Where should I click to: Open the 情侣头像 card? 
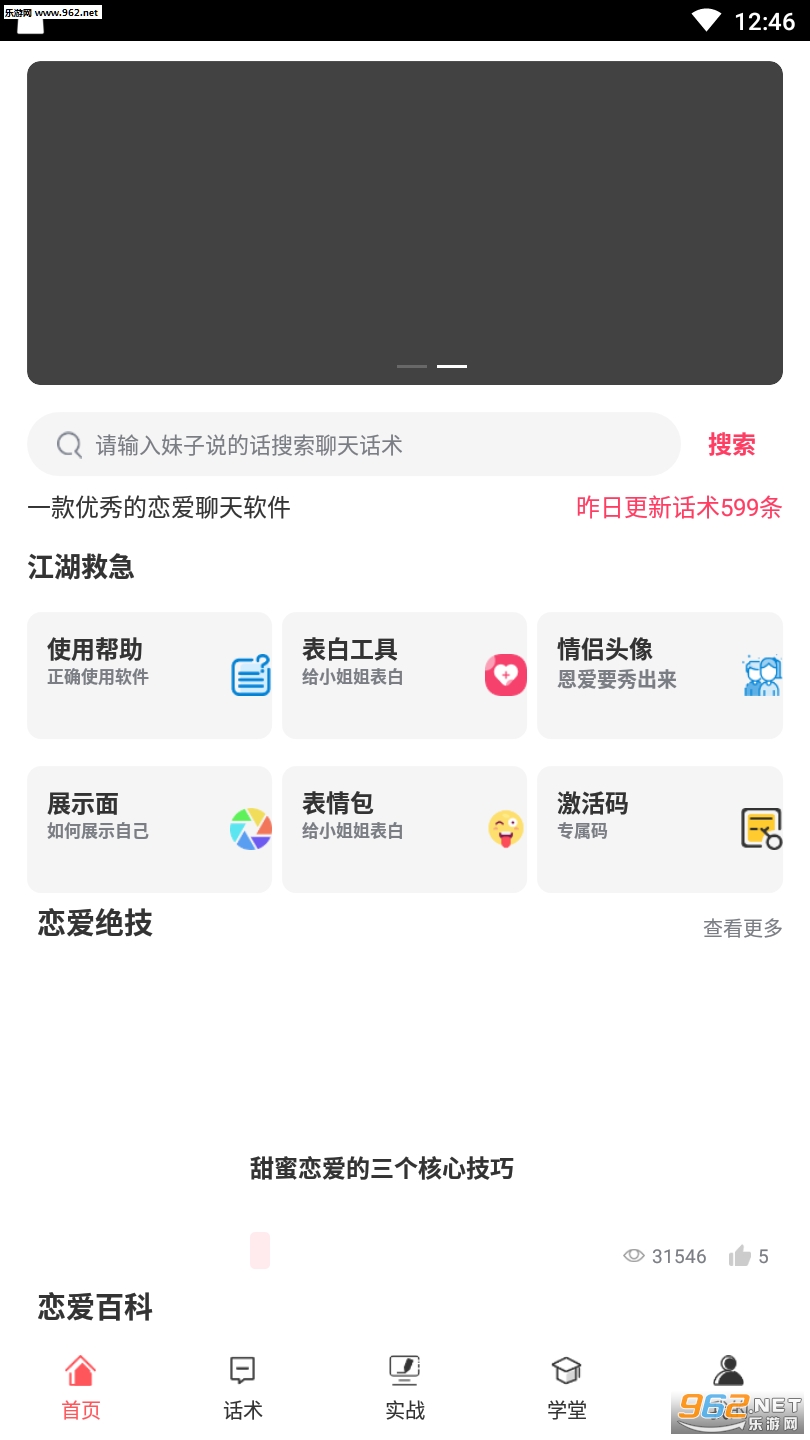(660, 676)
